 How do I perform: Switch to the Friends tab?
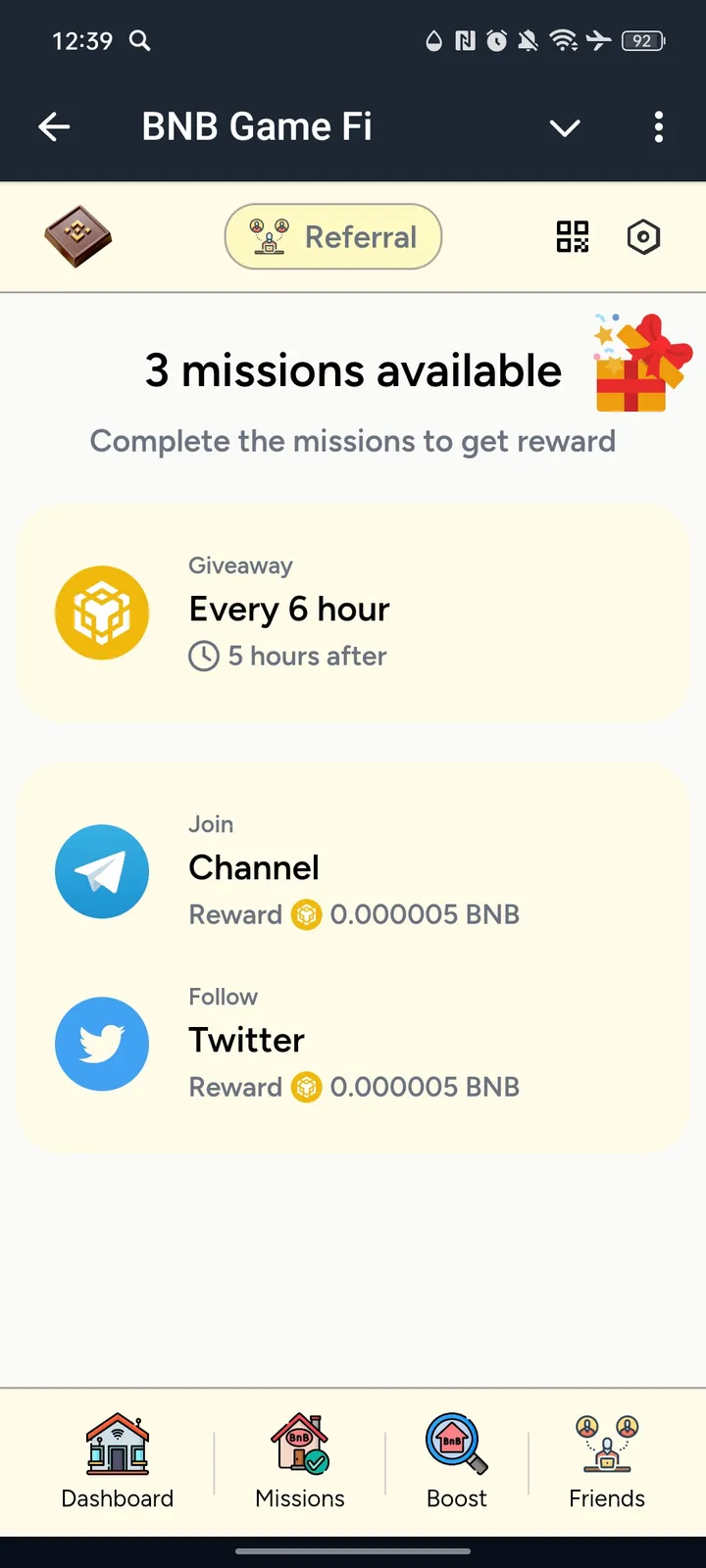pos(607,1461)
